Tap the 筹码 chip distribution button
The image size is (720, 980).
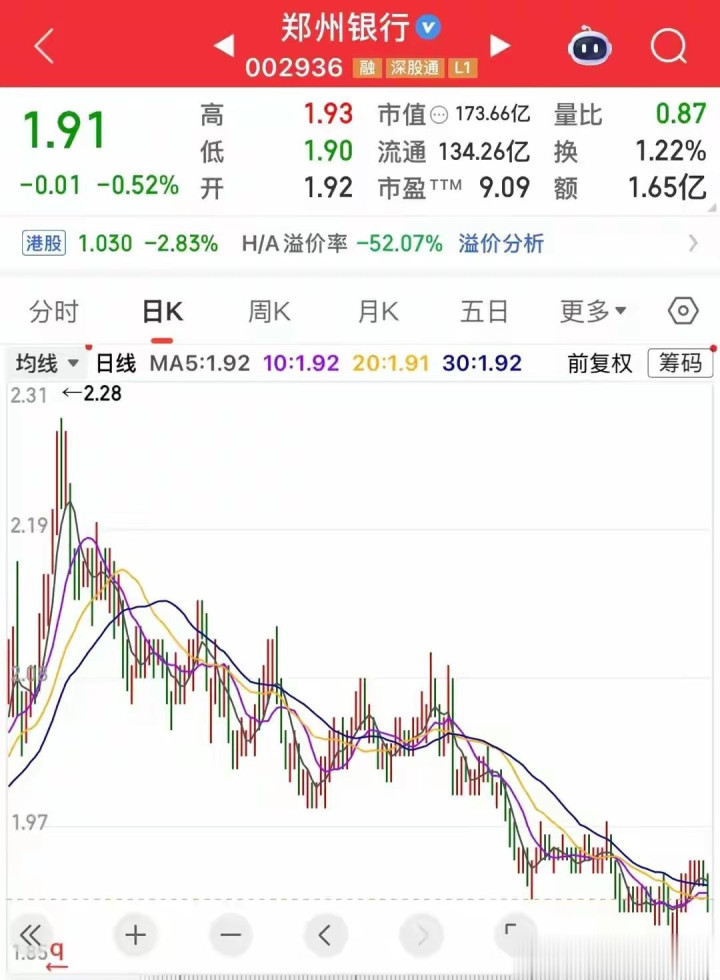(x=680, y=364)
